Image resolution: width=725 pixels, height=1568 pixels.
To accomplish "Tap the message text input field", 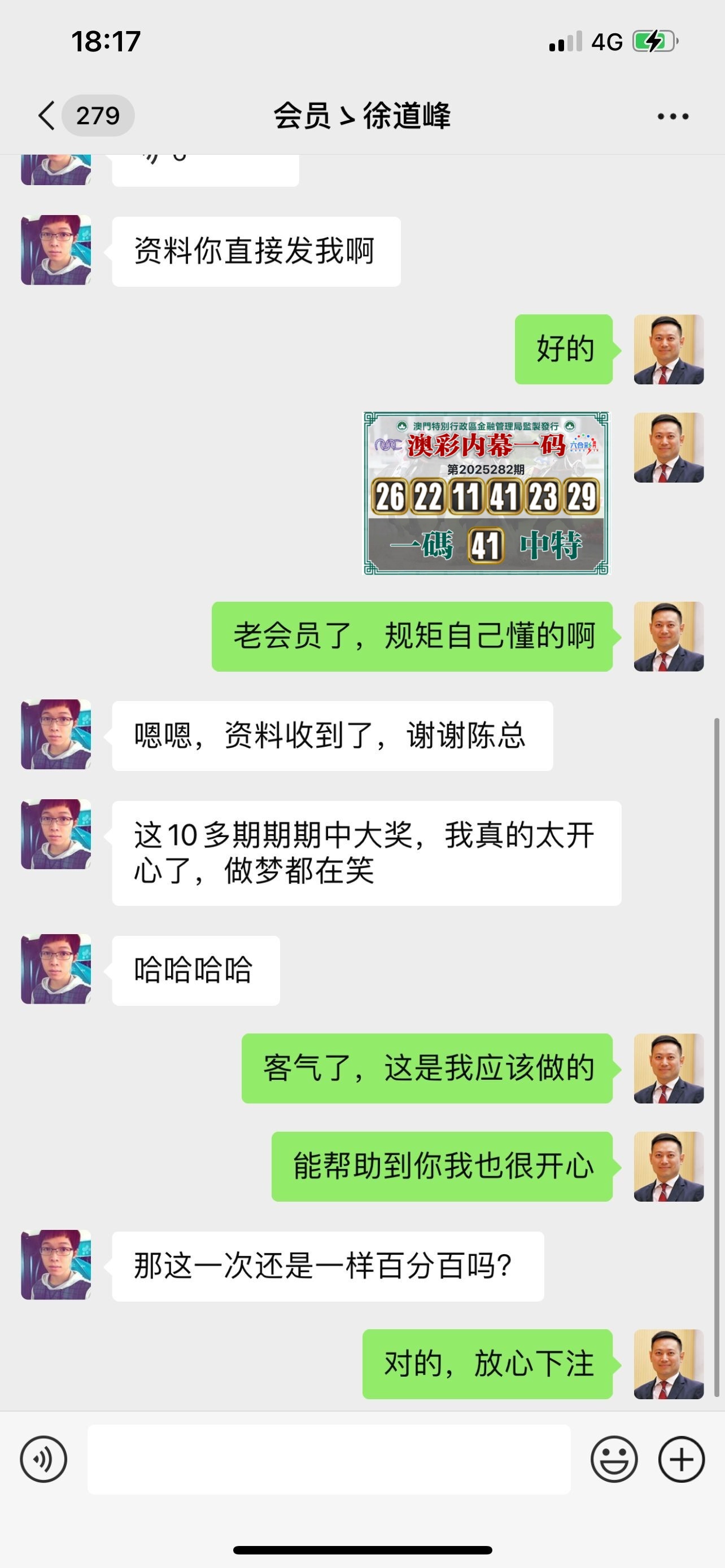I will click(x=329, y=1459).
